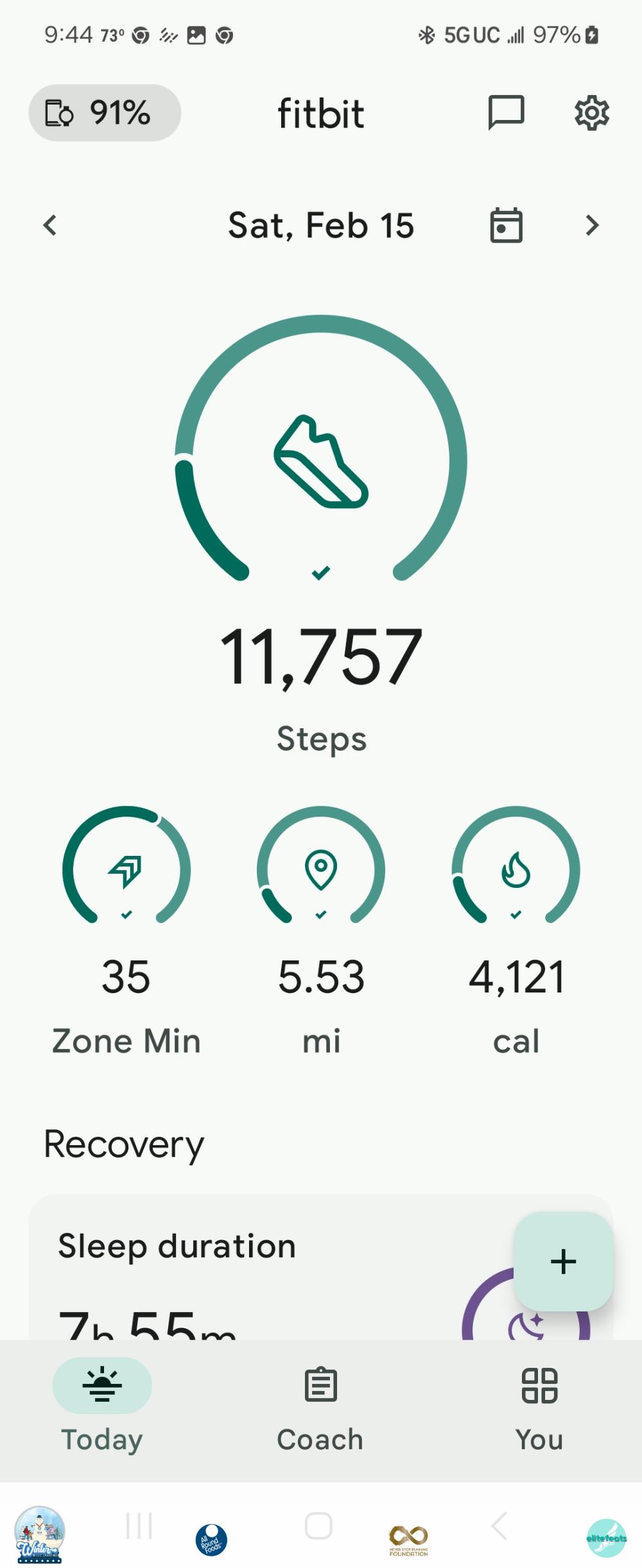Tap the system home button
The image size is (642, 1568).
click(318, 1525)
